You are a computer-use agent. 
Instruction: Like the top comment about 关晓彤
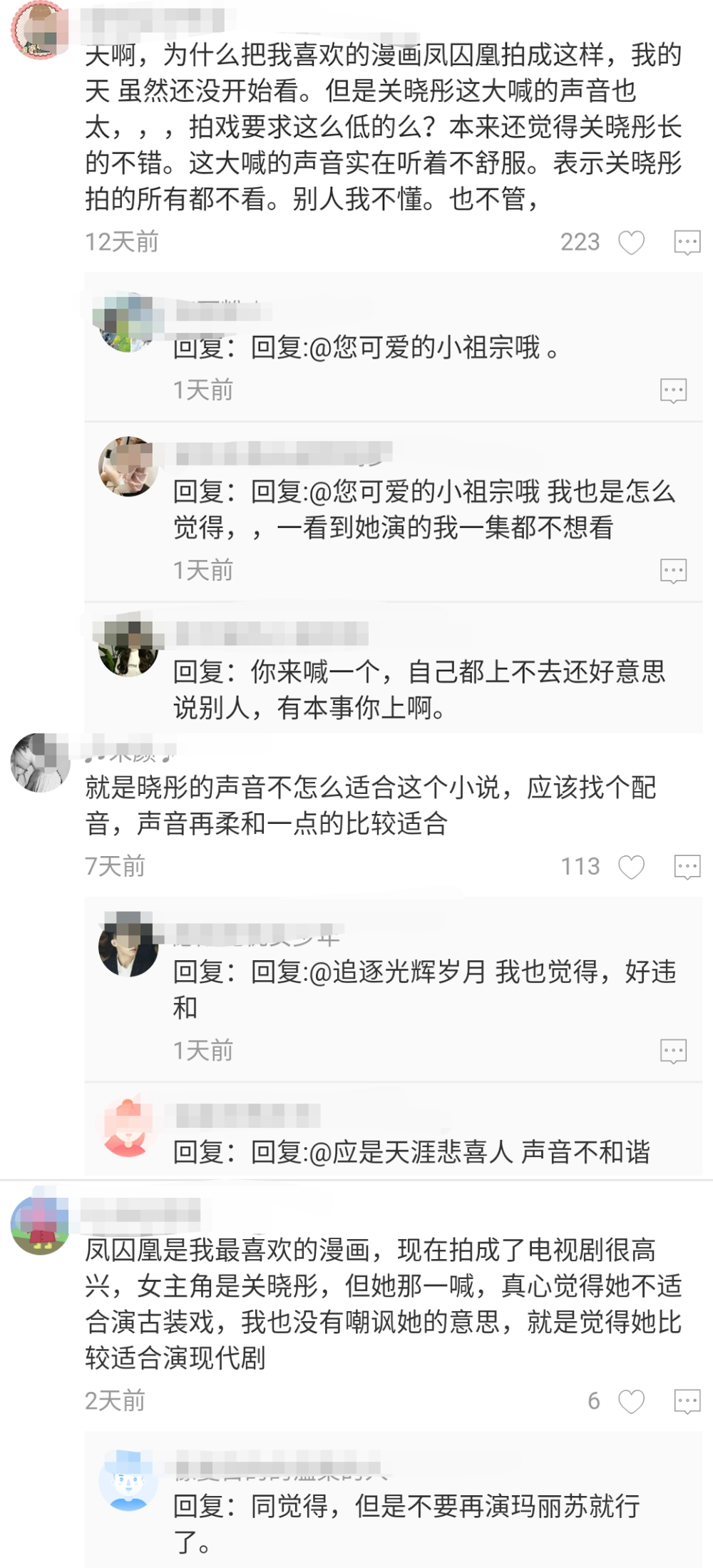[630, 243]
